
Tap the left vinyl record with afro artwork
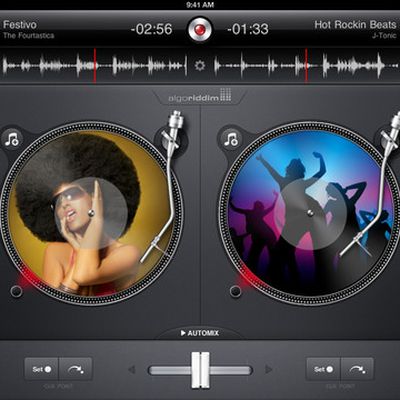tap(91, 213)
